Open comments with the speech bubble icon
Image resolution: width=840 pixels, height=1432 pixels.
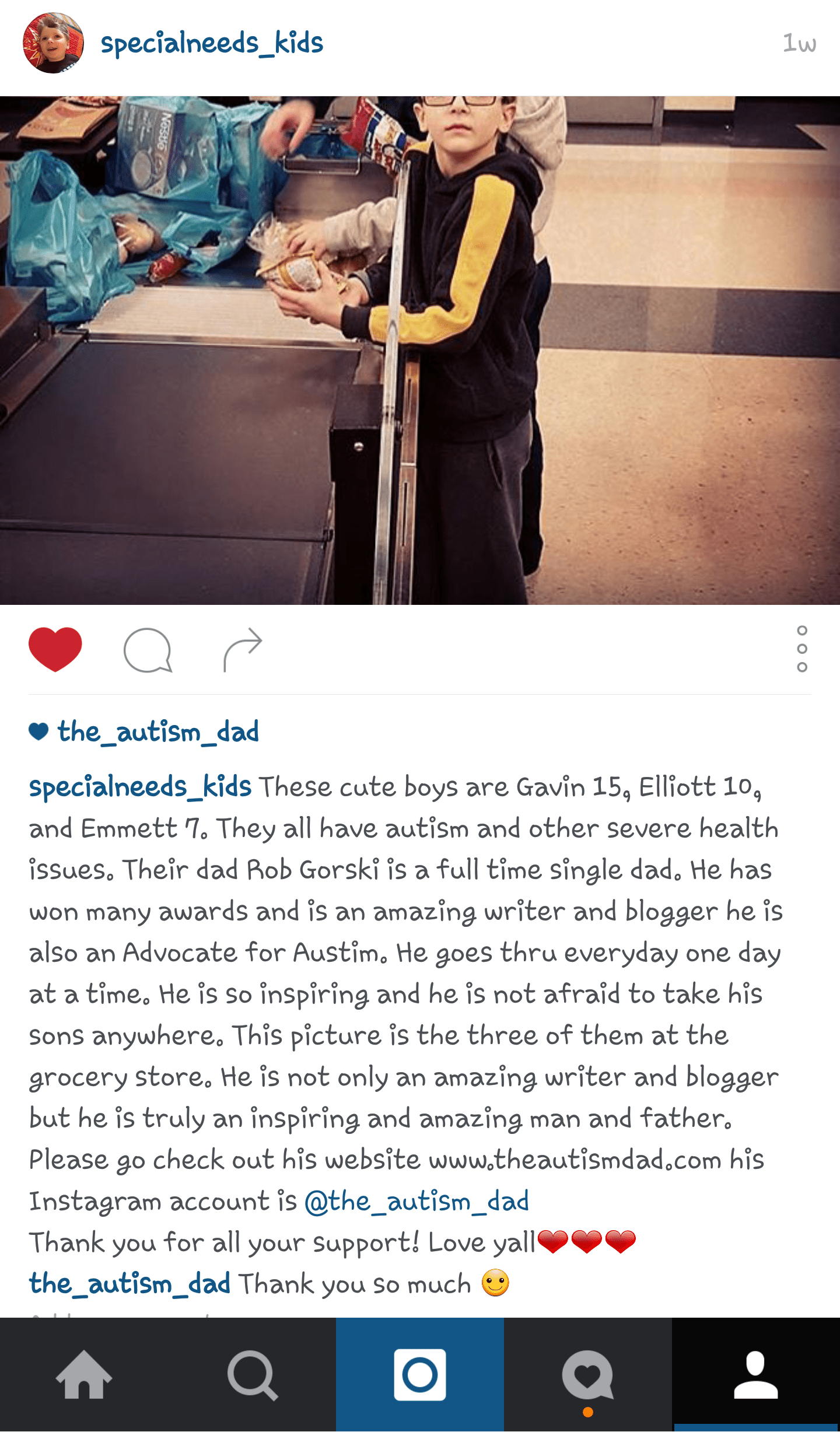coord(148,650)
